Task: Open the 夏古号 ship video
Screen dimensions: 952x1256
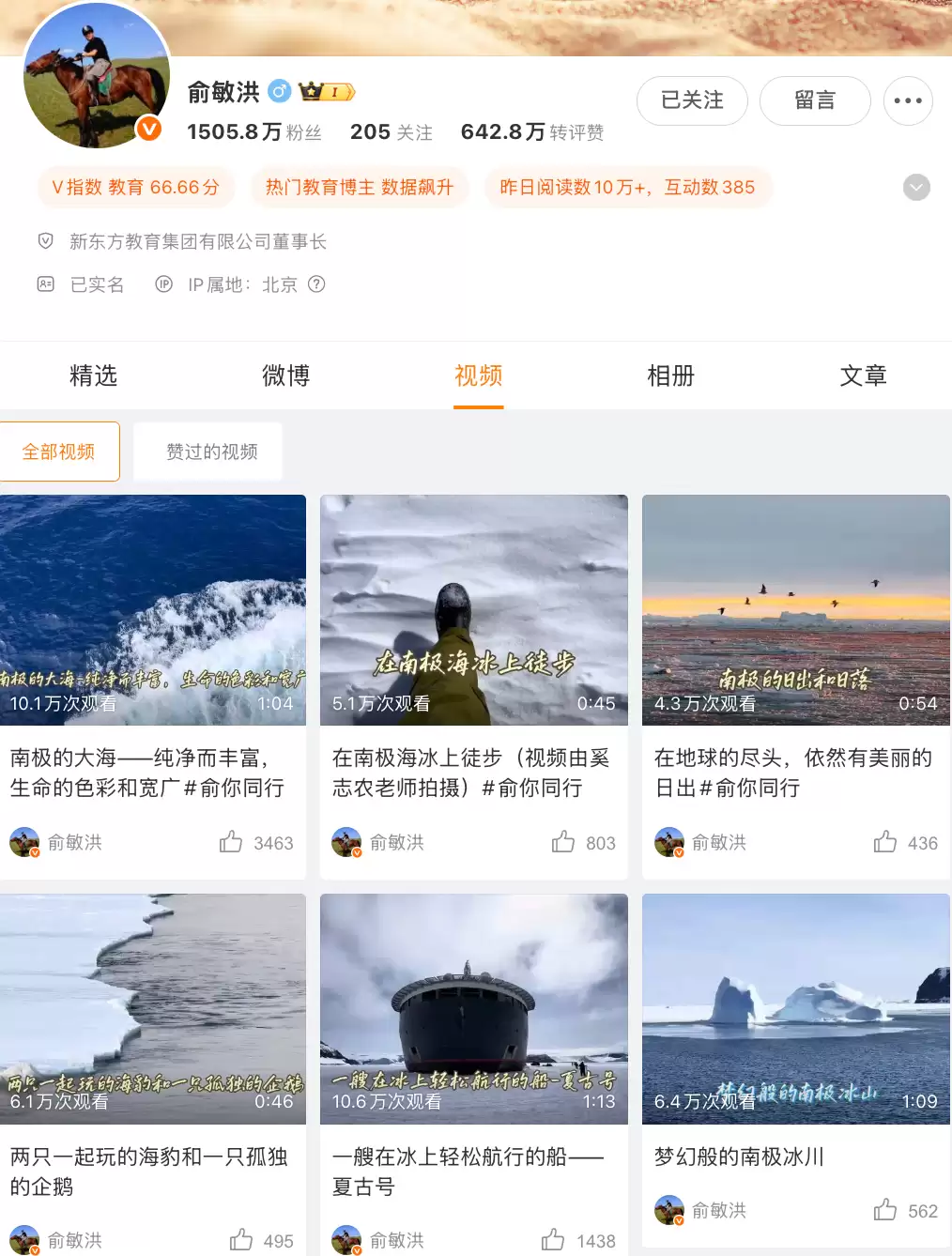Action: point(474,1008)
